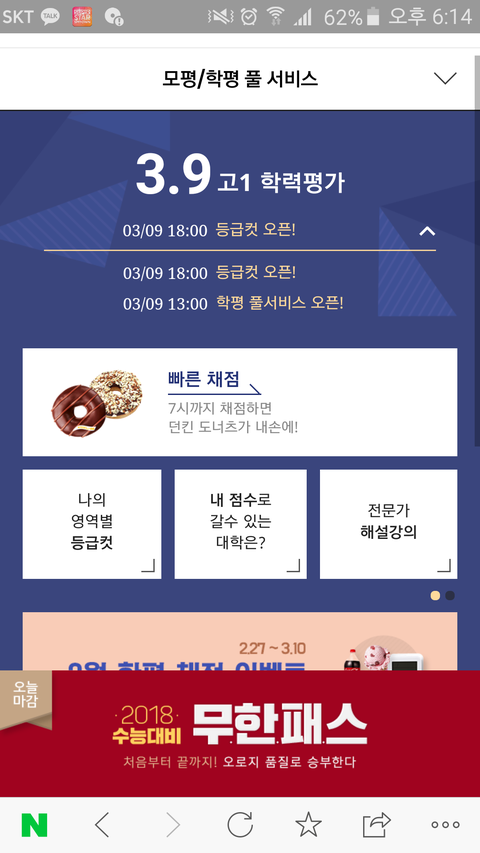Open 나의 영역별 등급컷 card
The width and height of the screenshot is (480, 853).
(x=92, y=524)
